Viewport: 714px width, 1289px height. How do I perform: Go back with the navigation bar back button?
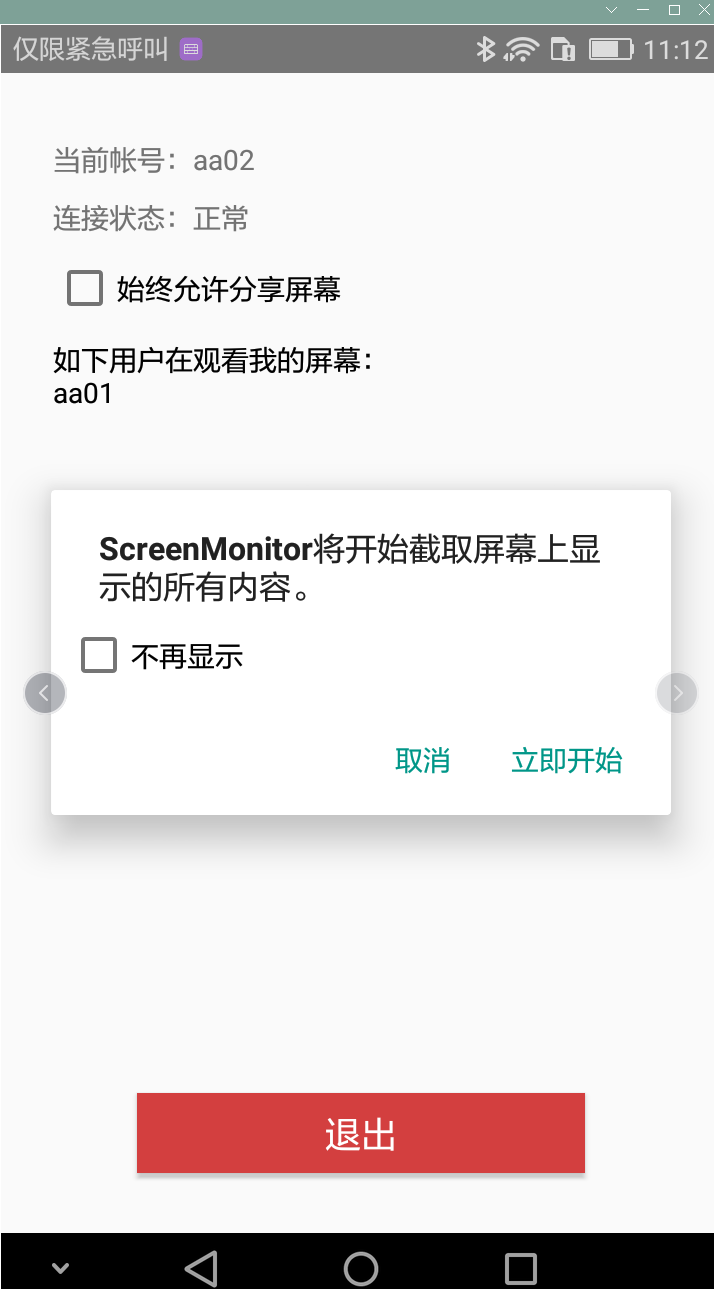click(x=201, y=1268)
